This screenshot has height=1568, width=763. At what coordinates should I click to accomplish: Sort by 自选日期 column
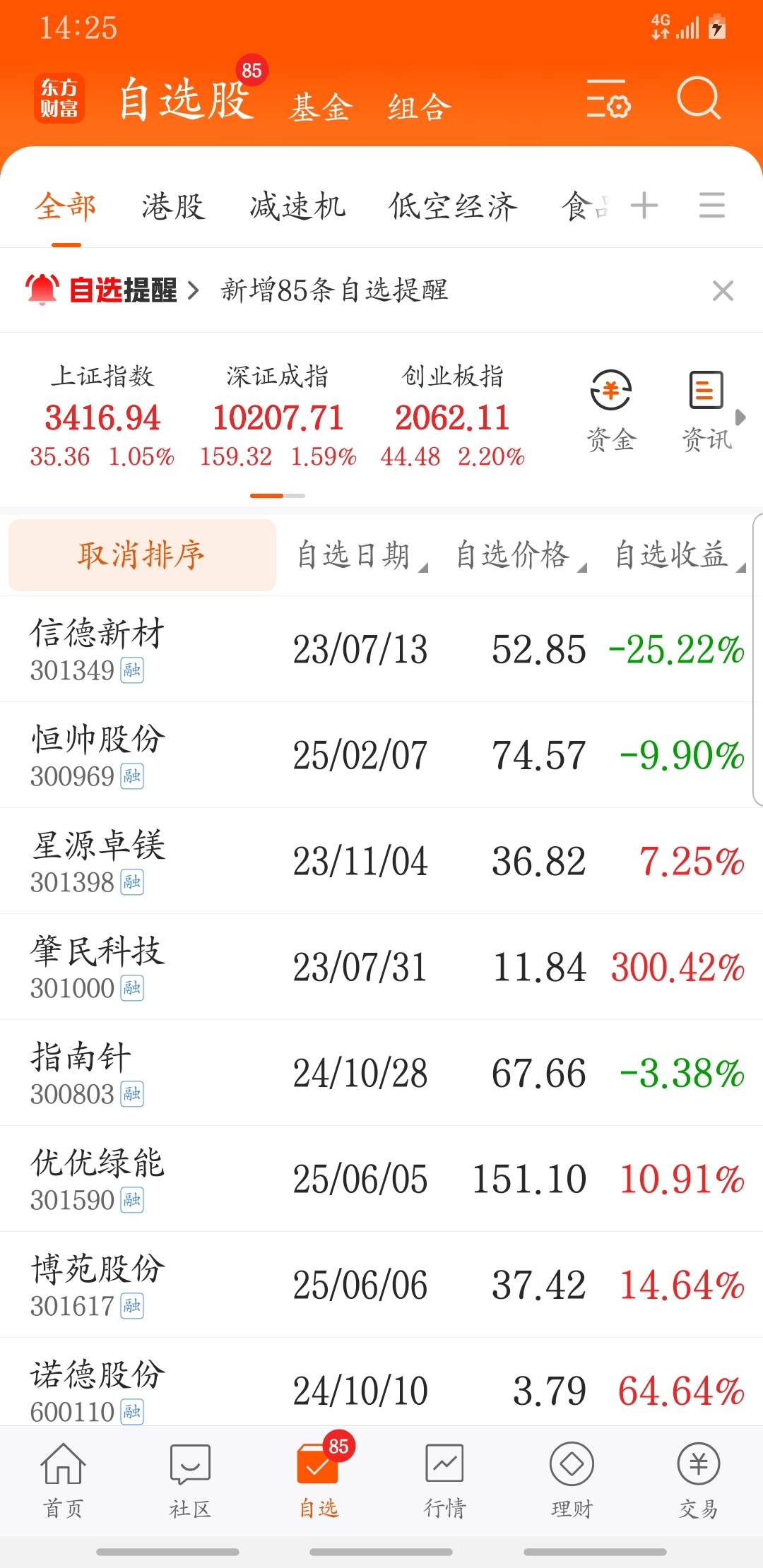pyautogui.click(x=361, y=555)
